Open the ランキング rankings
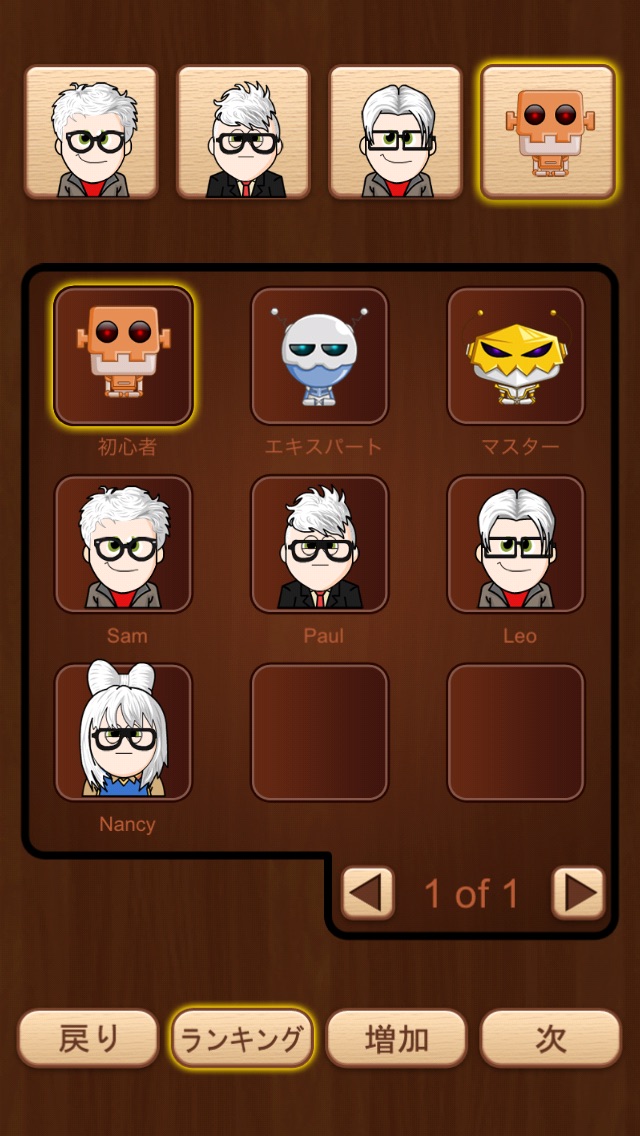This screenshot has width=640, height=1136. click(242, 1038)
